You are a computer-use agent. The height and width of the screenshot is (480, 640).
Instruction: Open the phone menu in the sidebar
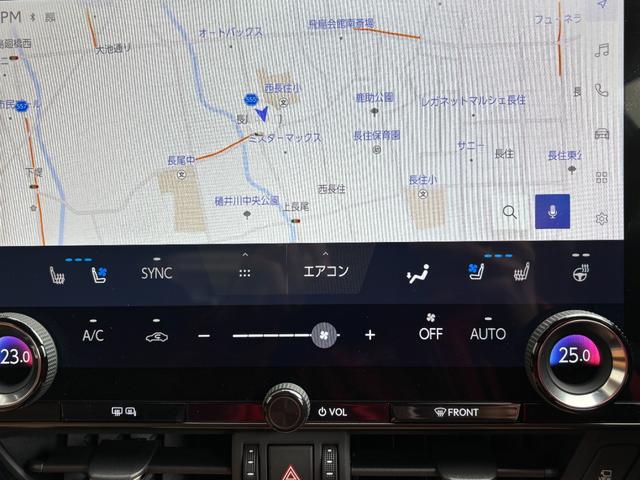[x=602, y=90]
